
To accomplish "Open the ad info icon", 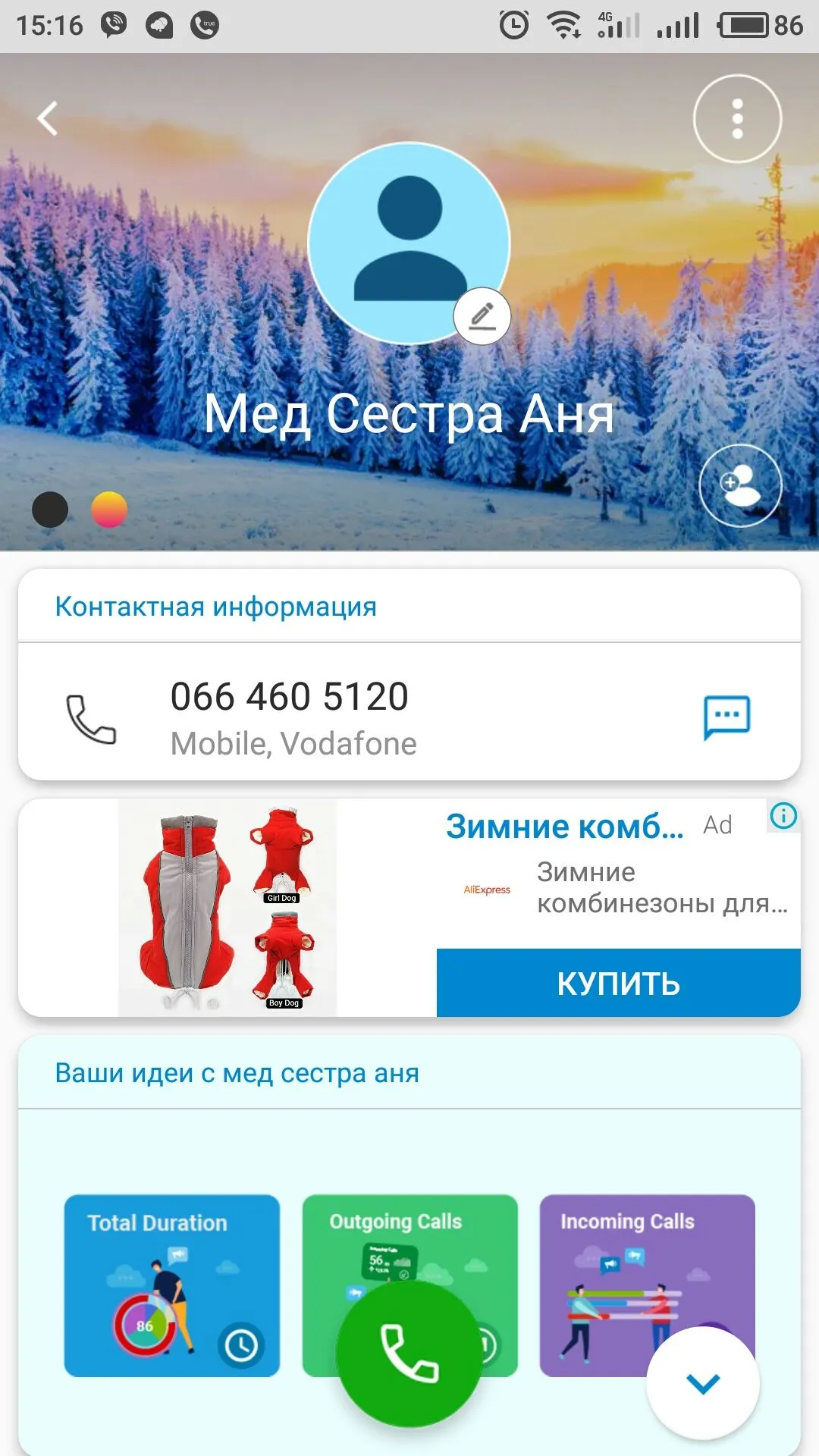I will tap(783, 816).
